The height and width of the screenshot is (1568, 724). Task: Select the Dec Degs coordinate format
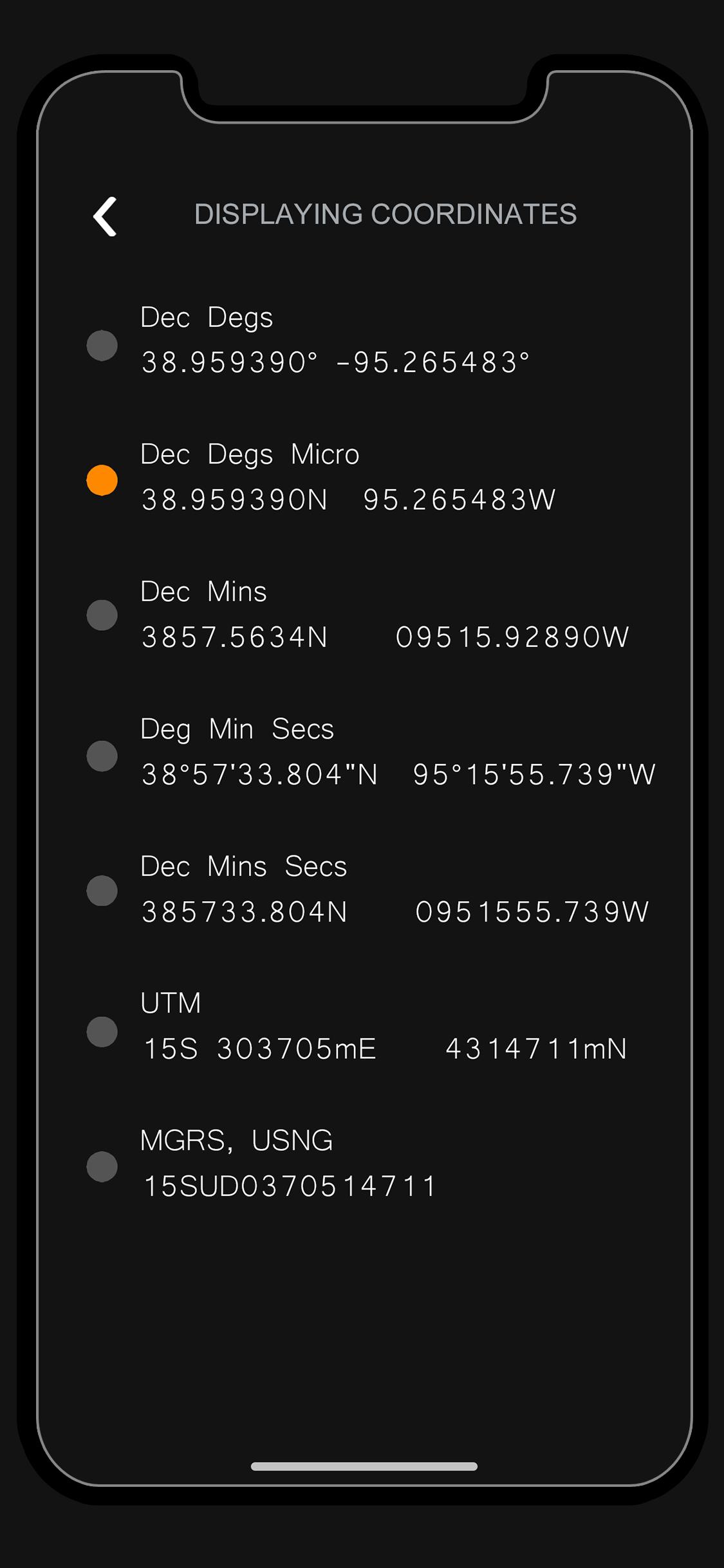coord(102,345)
